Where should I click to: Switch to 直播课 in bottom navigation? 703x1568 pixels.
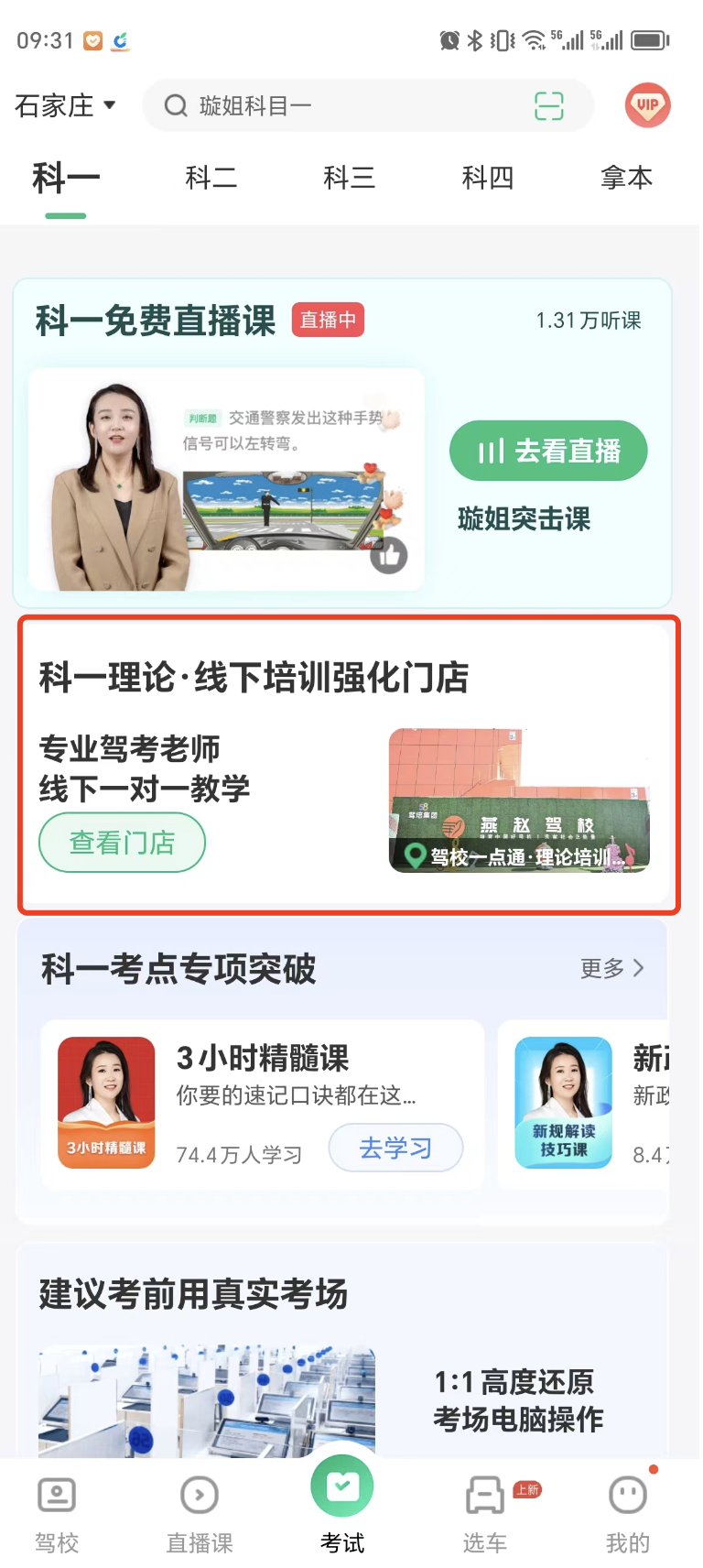tap(200, 1511)
